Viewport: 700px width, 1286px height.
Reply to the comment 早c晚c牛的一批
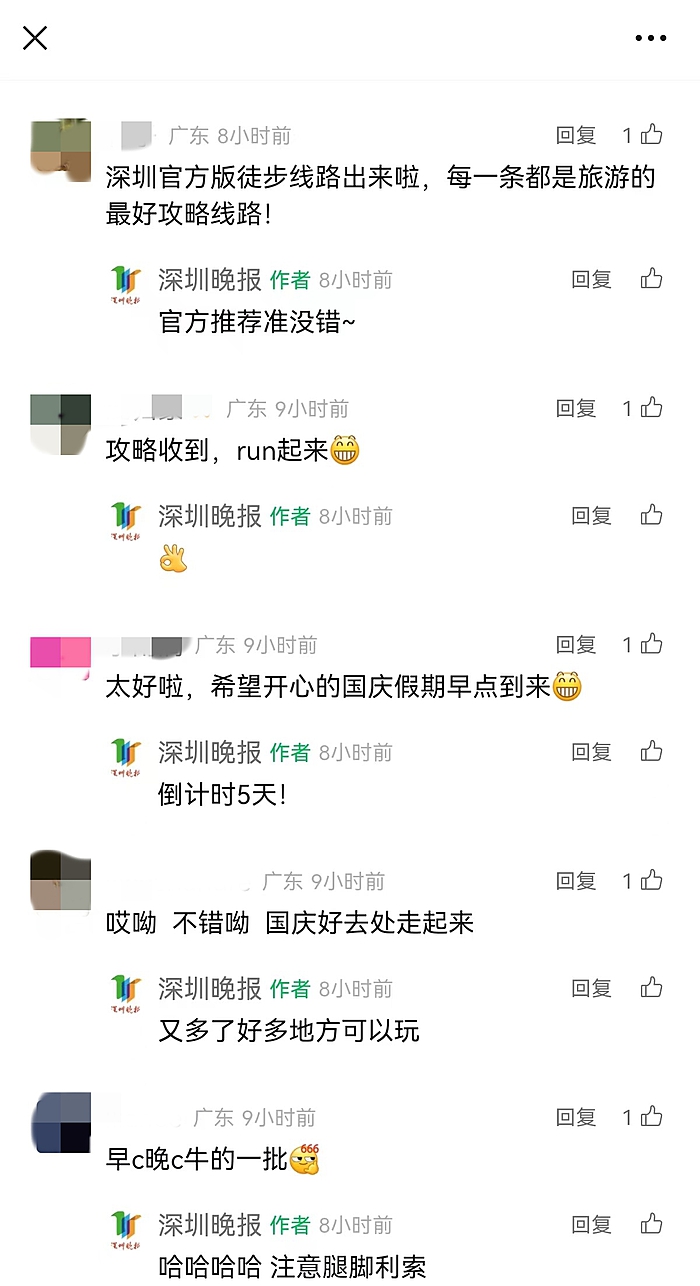point(576,1117)
